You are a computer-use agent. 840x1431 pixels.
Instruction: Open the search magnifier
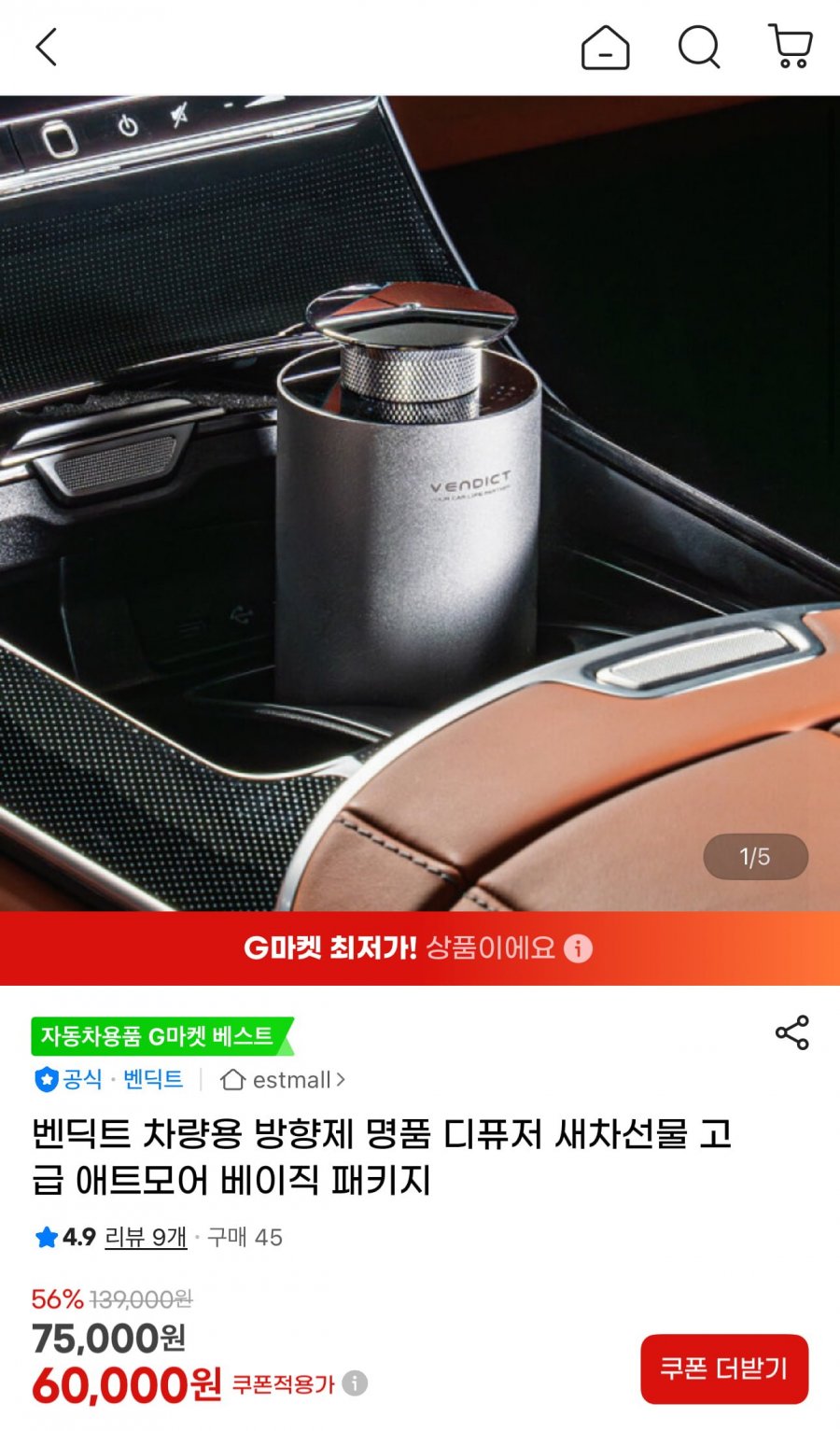[x=699, y=47]
